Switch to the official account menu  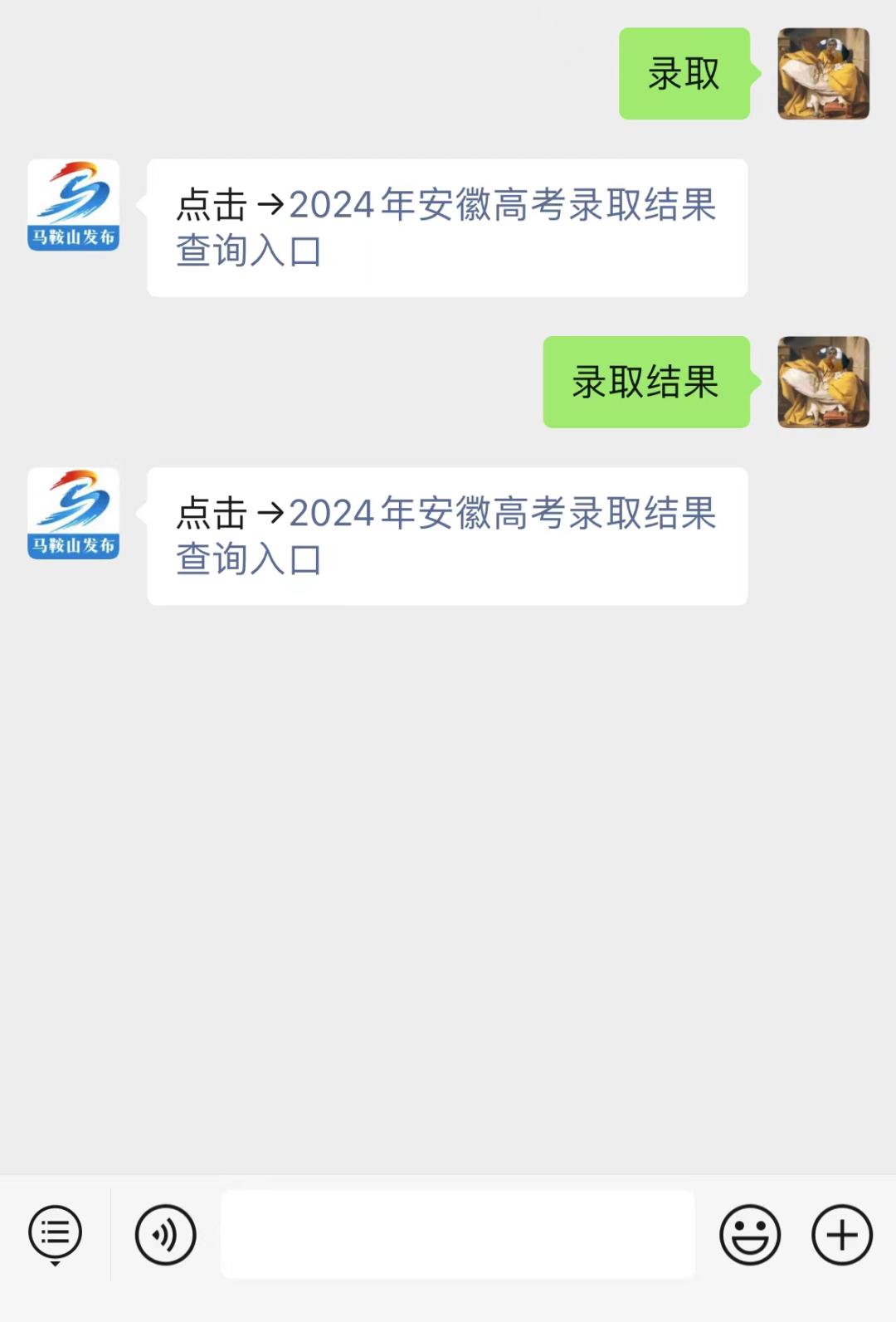pos(55,1234)
